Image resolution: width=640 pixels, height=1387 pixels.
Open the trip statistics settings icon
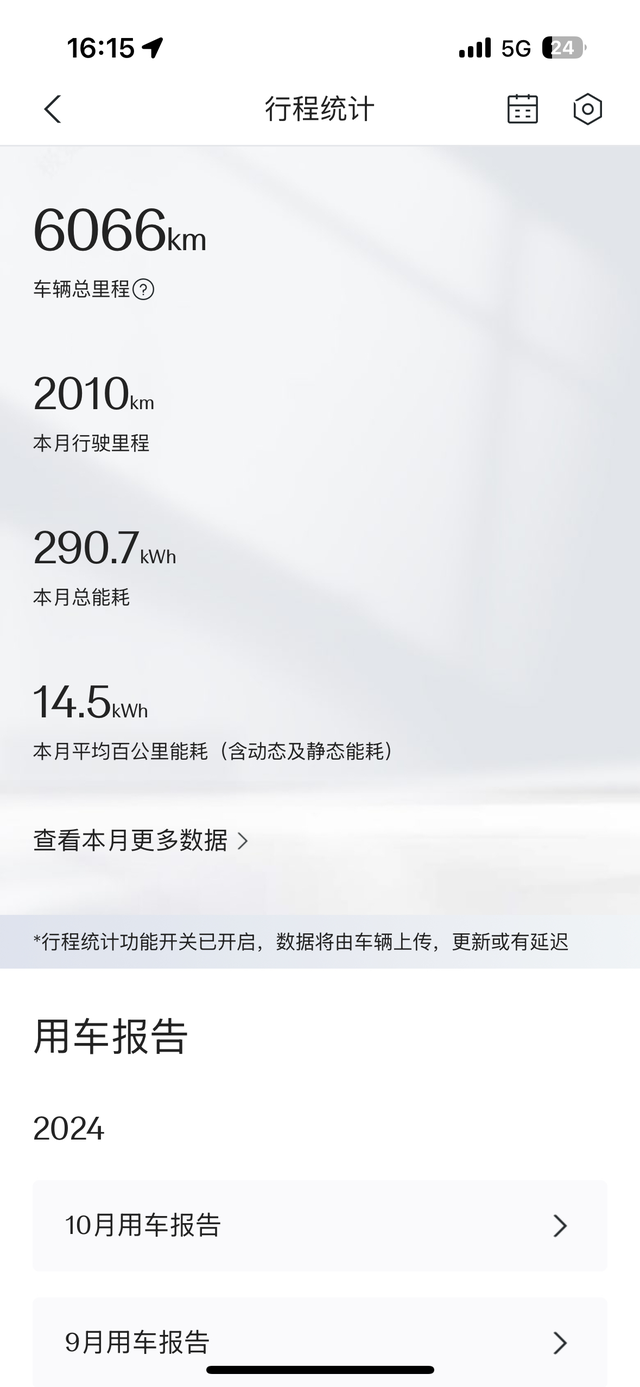point(587,109)
